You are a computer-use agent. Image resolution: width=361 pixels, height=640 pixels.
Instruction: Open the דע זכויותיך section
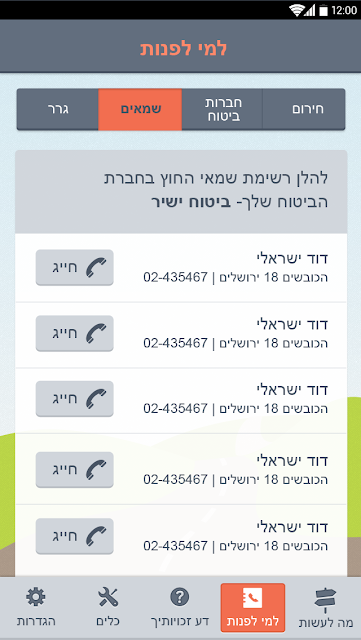[x=180, y=608]
